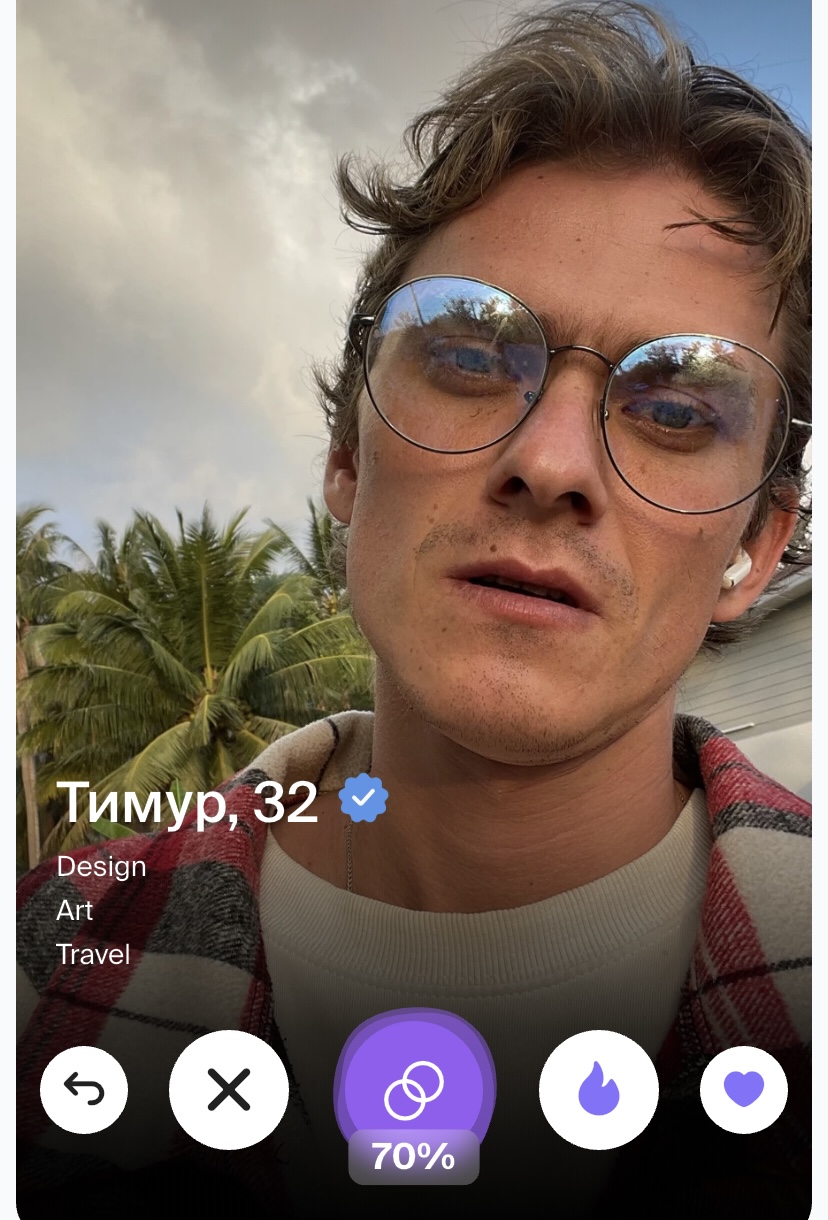This screenshot has height=1220, width=828.
Task: Reject Тимур's profile with the X button
Action: [229, 1090]
